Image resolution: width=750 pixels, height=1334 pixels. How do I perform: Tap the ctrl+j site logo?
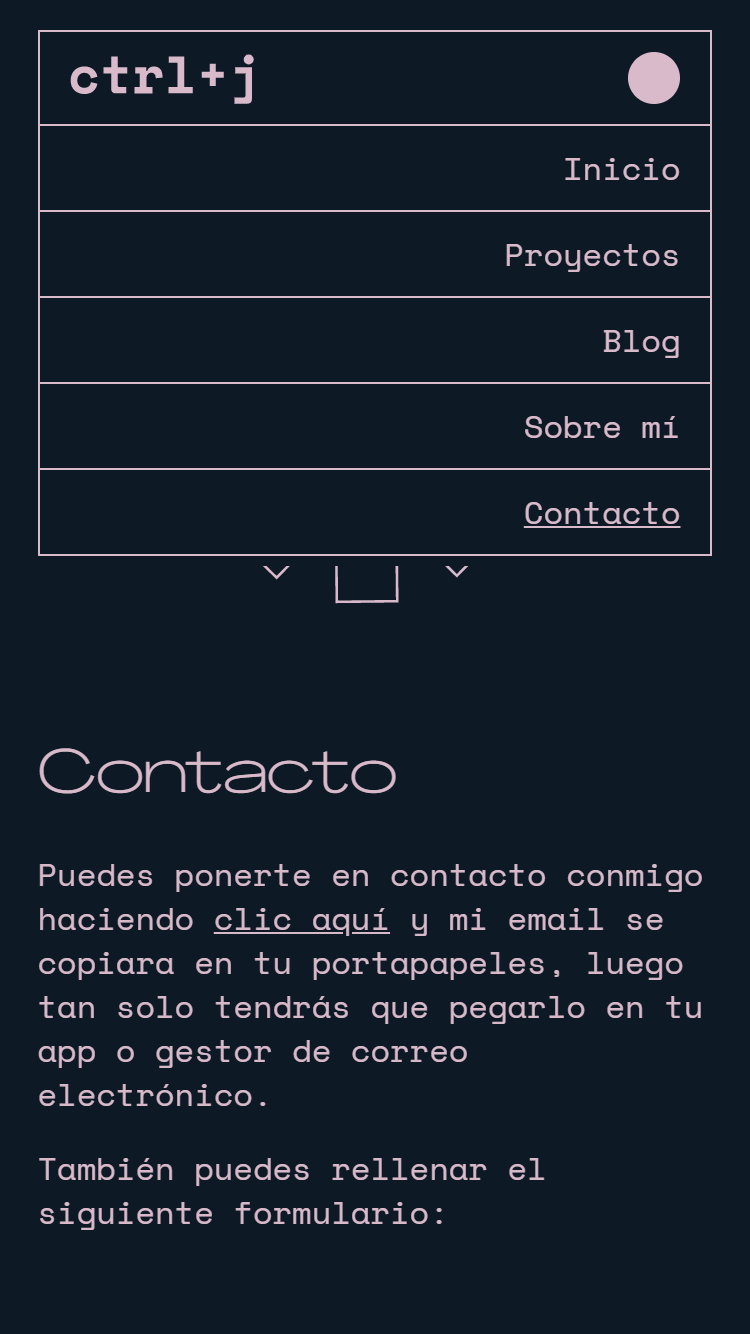click(164, 78)
